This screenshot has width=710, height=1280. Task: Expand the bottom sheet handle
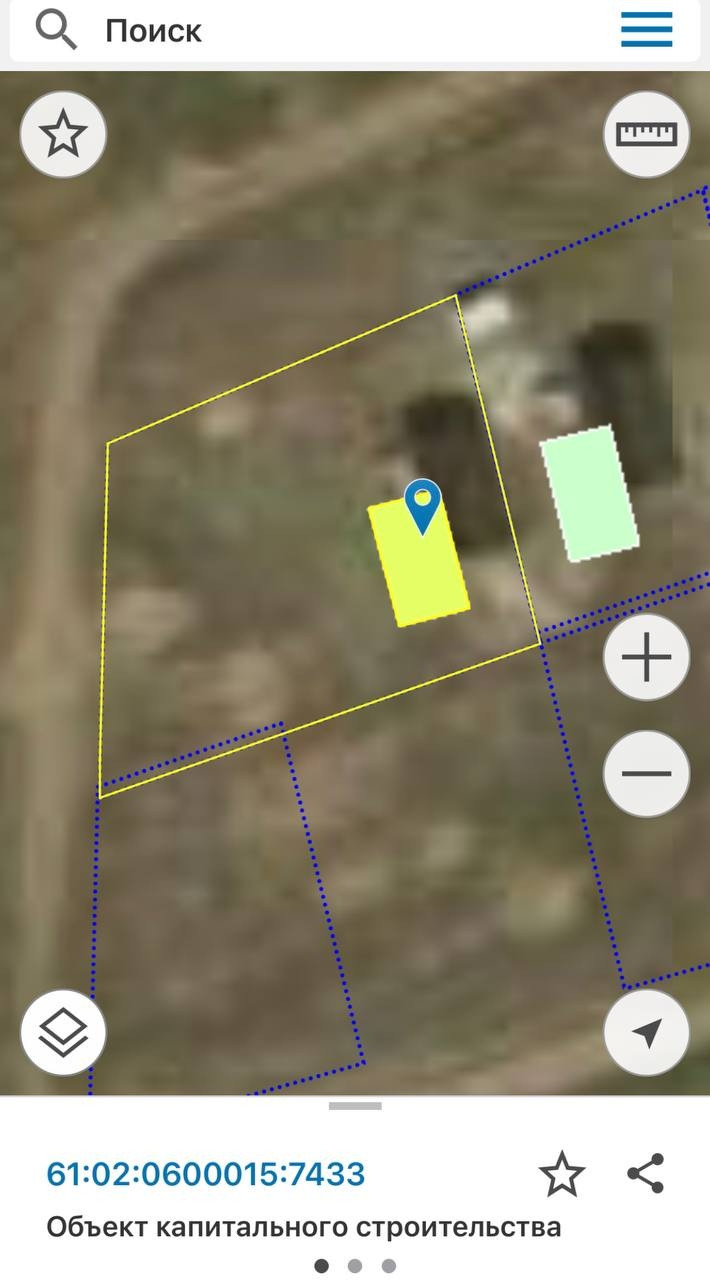[x=355, y=1106]
